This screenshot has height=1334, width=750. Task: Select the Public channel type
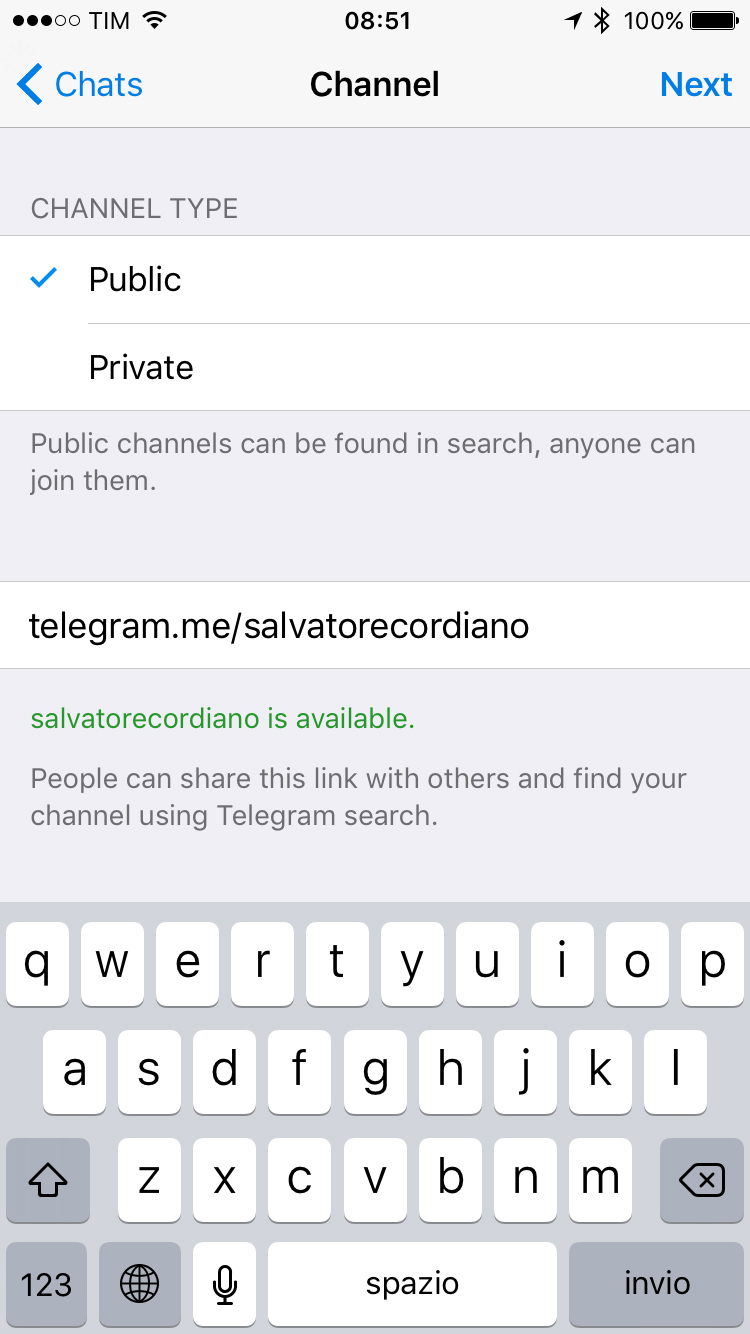(375, 280)
